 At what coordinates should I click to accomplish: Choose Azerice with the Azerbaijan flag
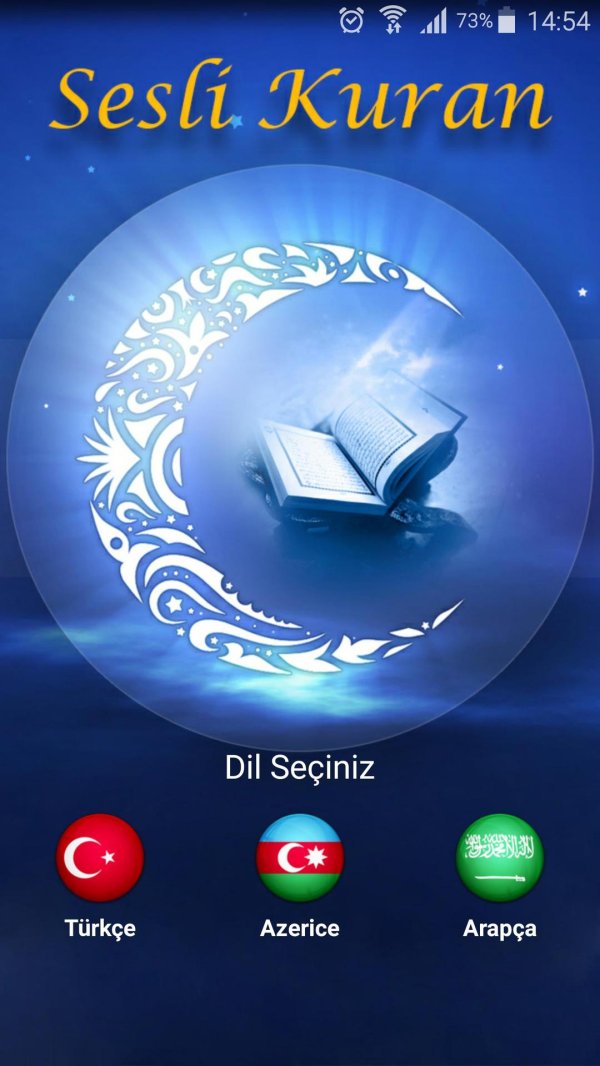pyautogui.click(x=300, y=858)
